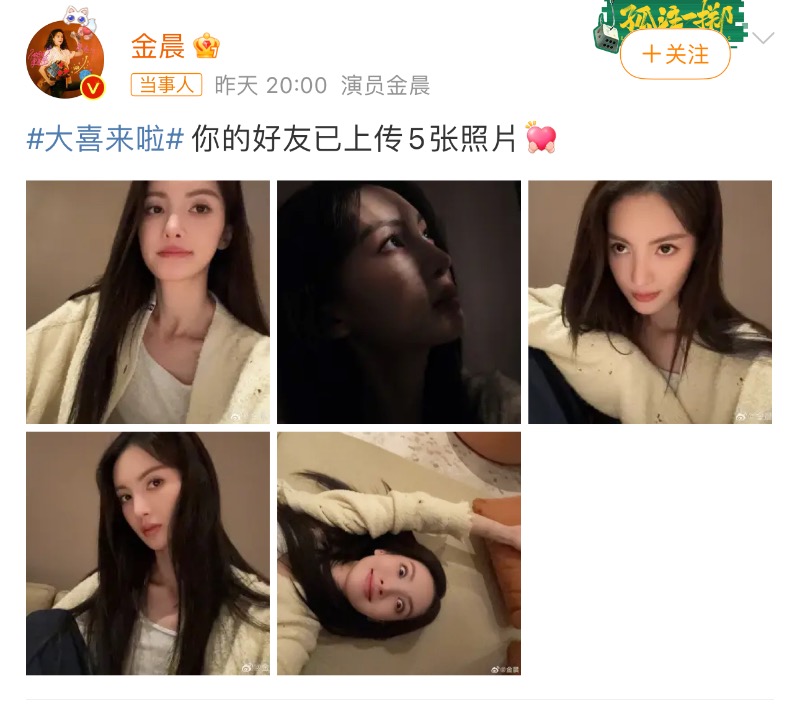View the first photo in the grid
The image size is (800, 707).
(x=148, y=302)
